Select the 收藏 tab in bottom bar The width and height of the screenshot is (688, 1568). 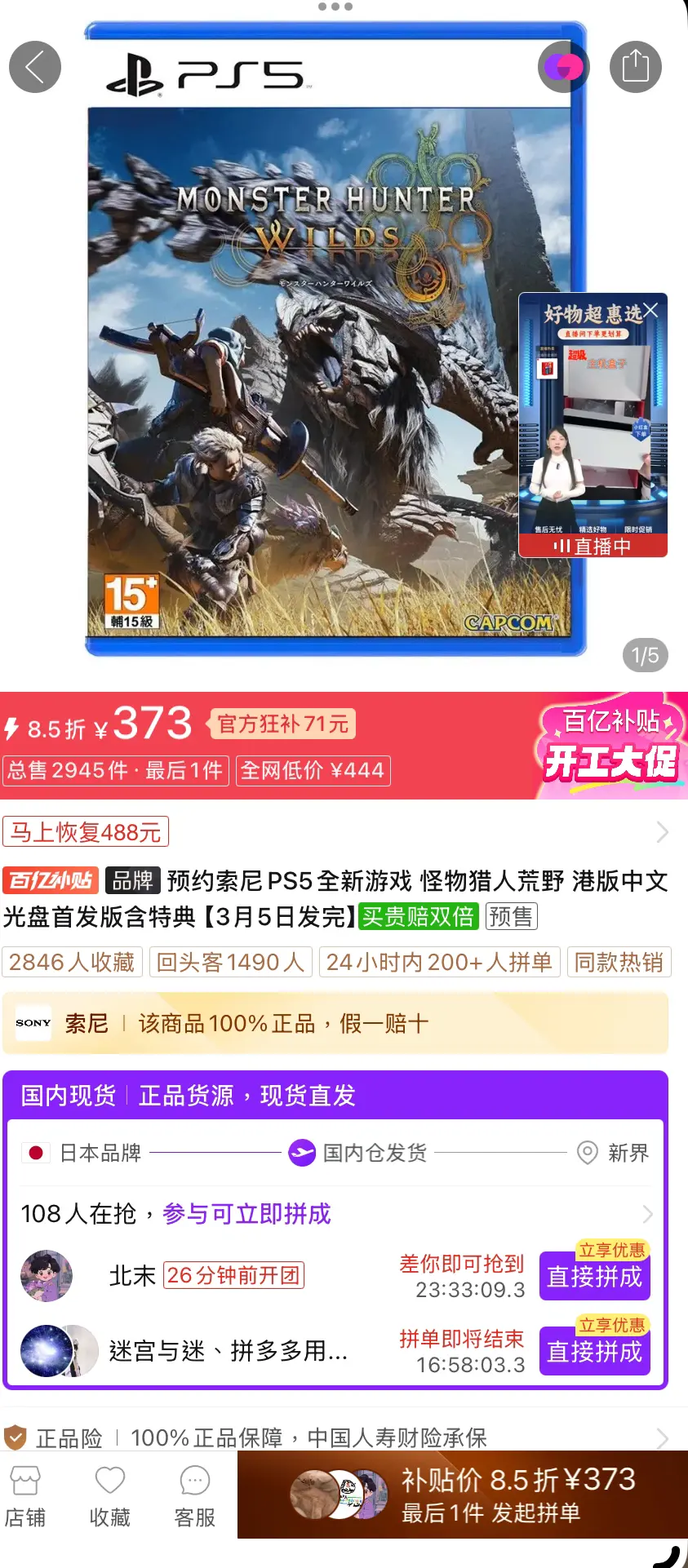click(109, 1495)
